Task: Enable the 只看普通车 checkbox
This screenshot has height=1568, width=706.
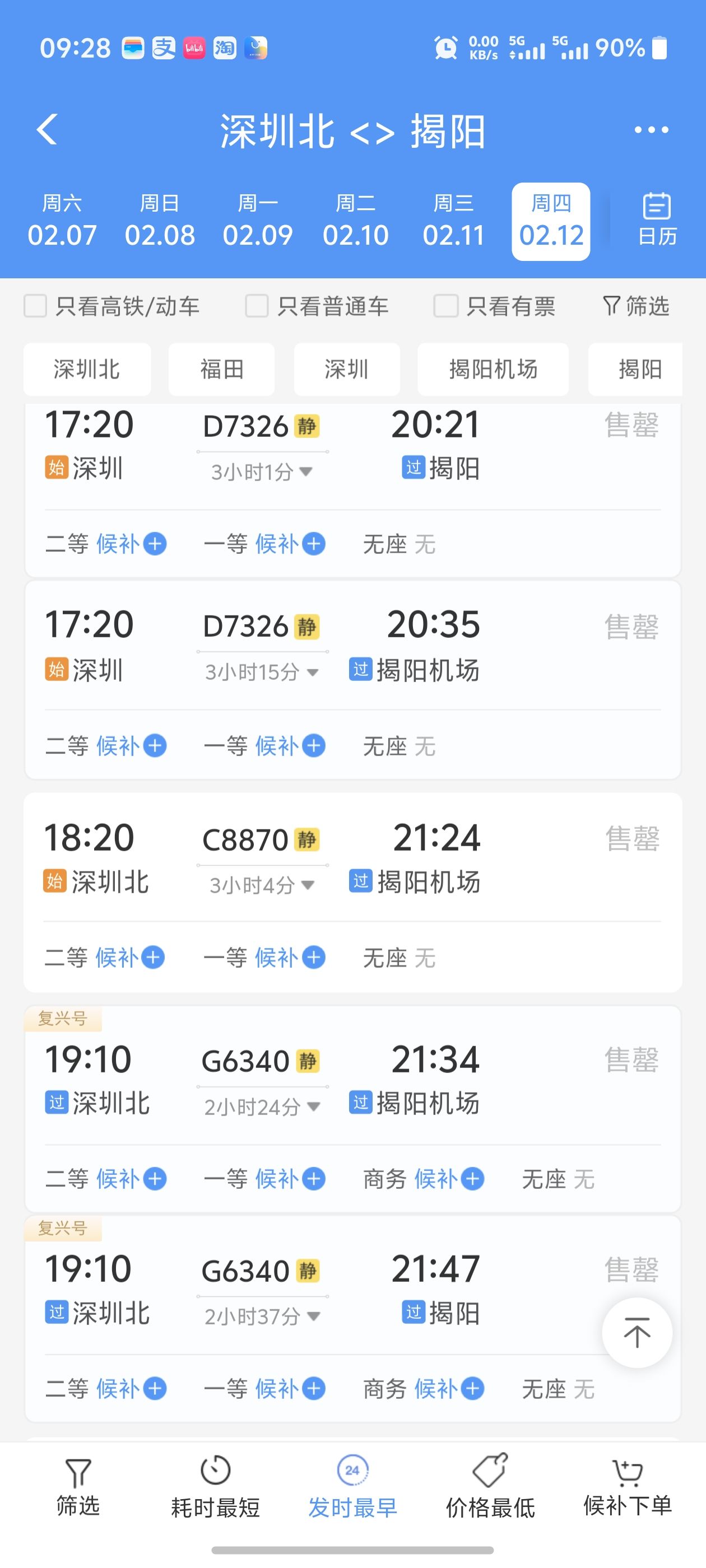Action: [257, 306]
